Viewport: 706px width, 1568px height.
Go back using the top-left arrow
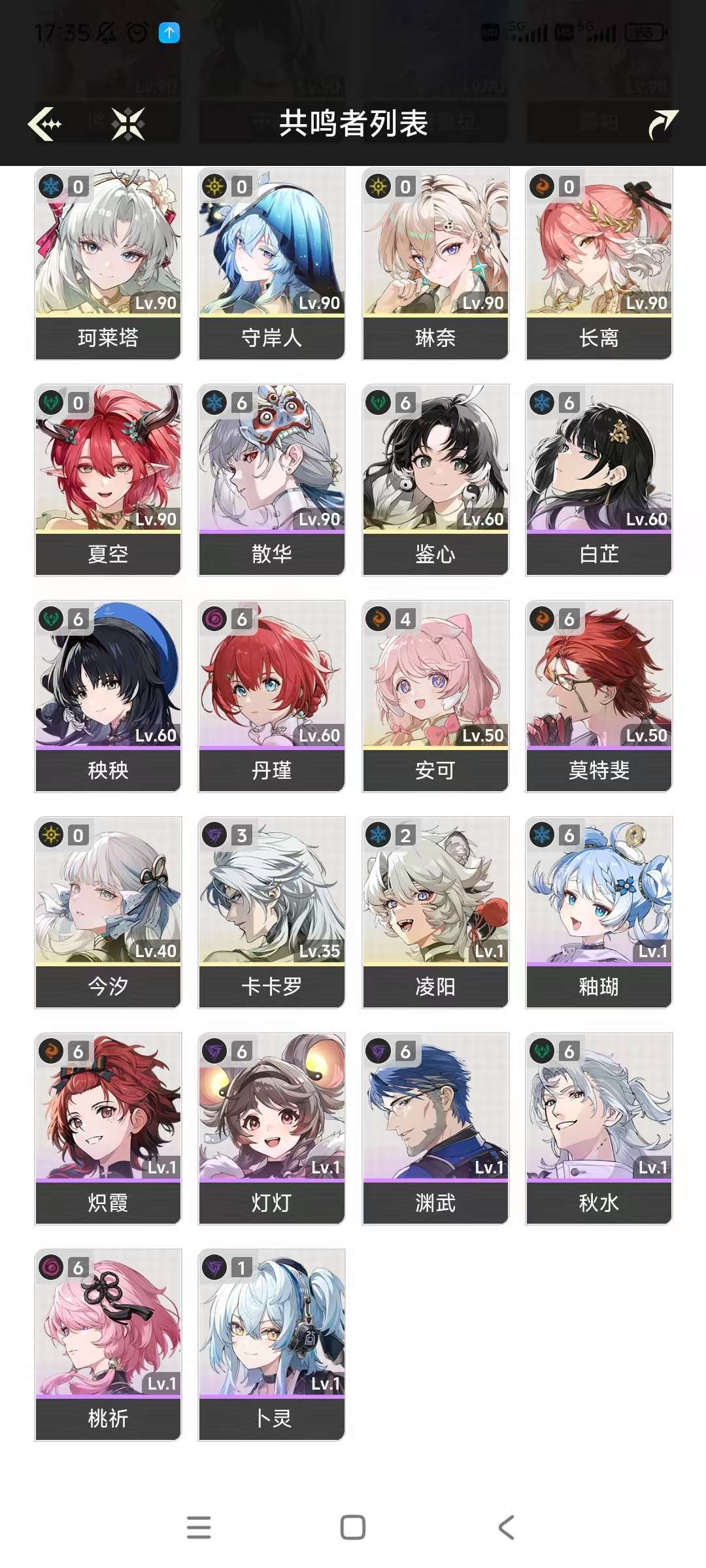click(45, 123)
